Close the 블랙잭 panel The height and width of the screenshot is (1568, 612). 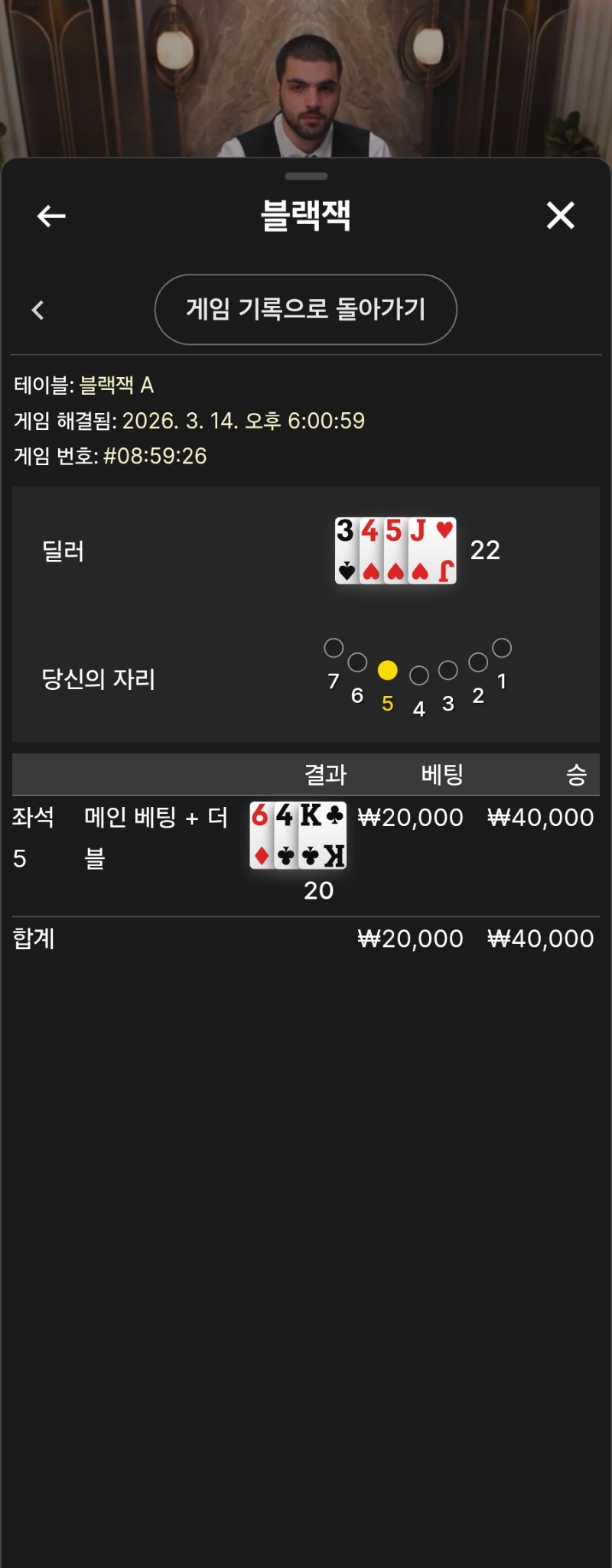[x=560, y=216]
